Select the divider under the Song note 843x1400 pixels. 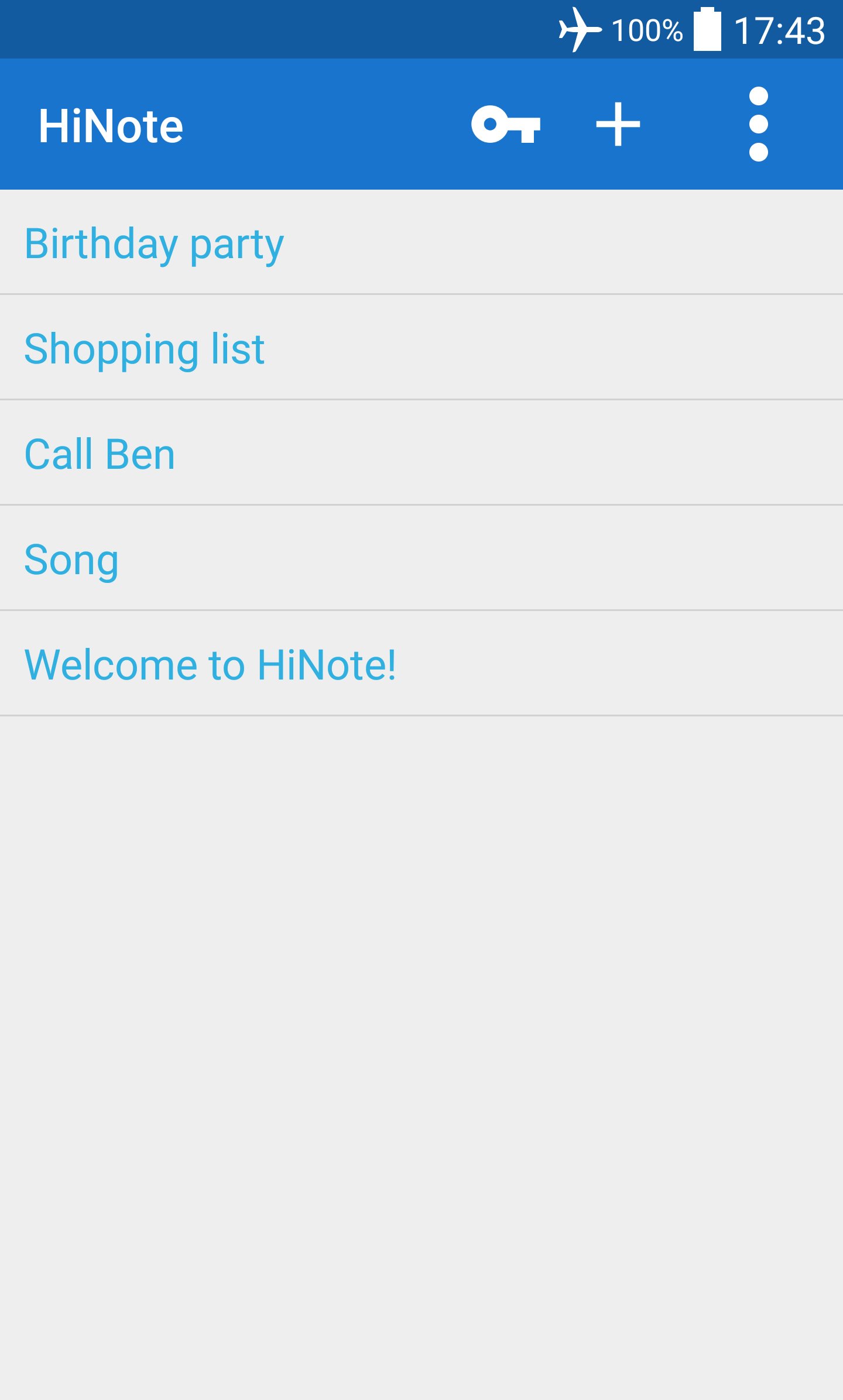click(x=421, y=611)
